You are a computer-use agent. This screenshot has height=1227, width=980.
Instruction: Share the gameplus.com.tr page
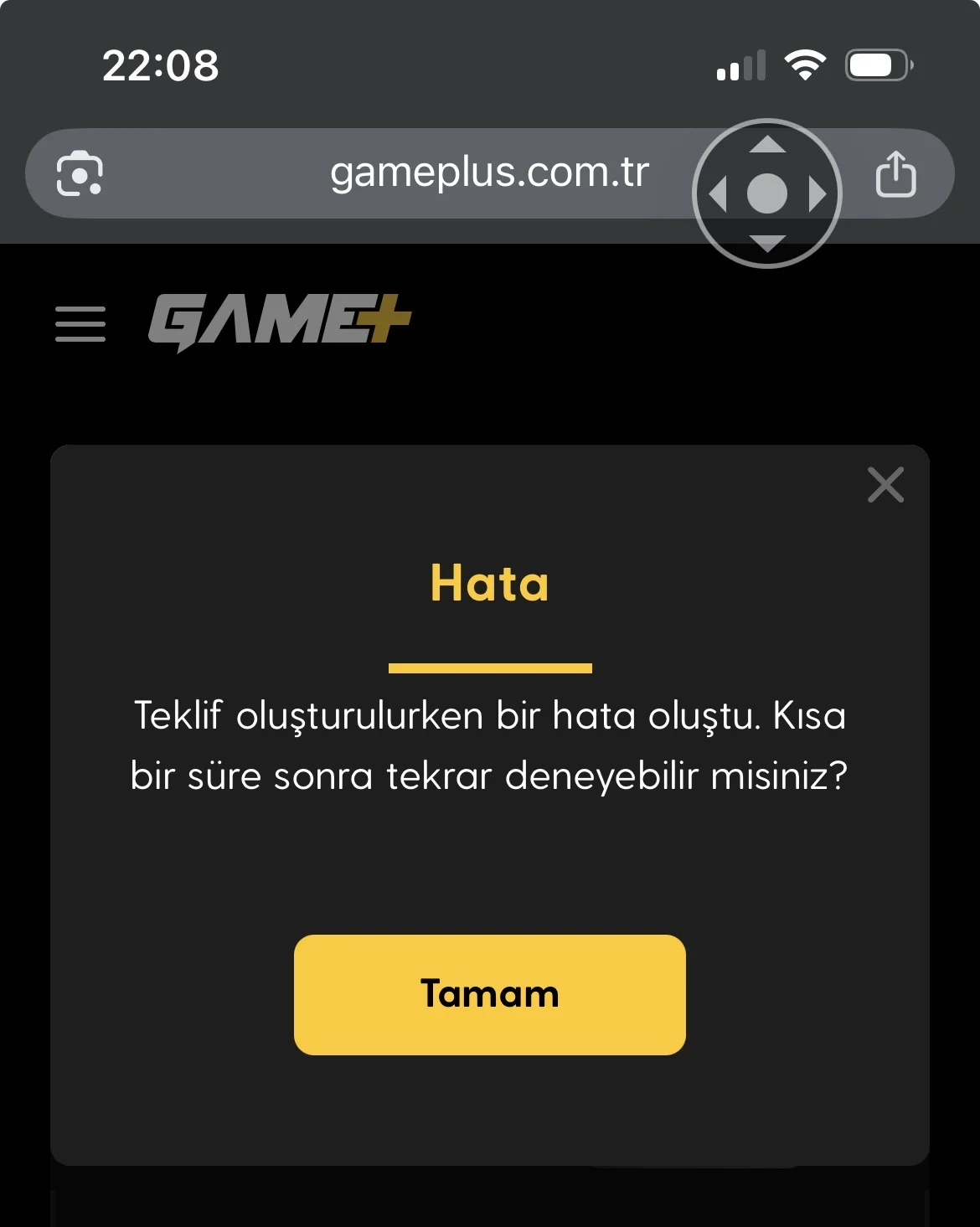tap(895, 174)
